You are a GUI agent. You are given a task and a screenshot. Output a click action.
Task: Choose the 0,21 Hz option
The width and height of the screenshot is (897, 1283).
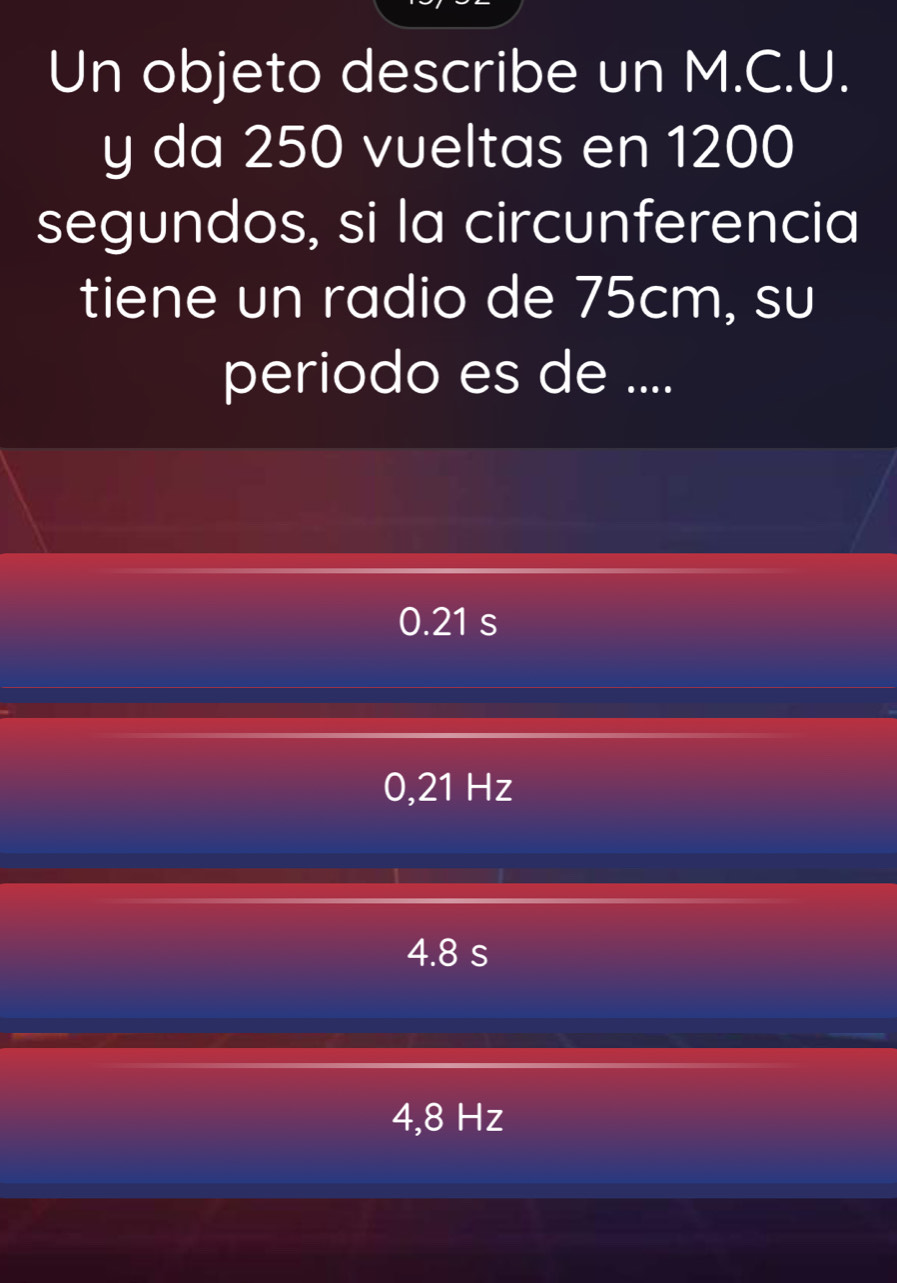click(x=448, y=788)
